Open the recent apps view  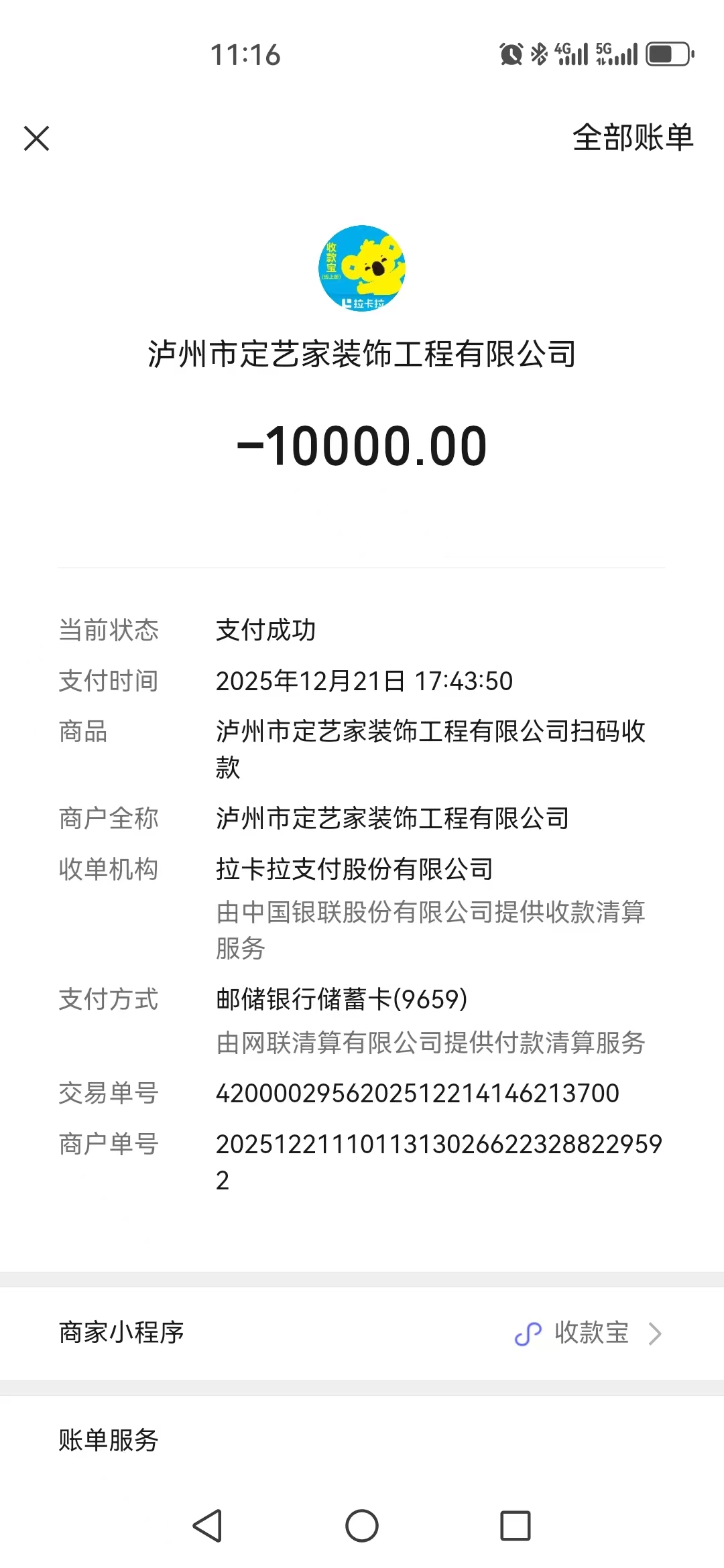(x=516, y=1526)
